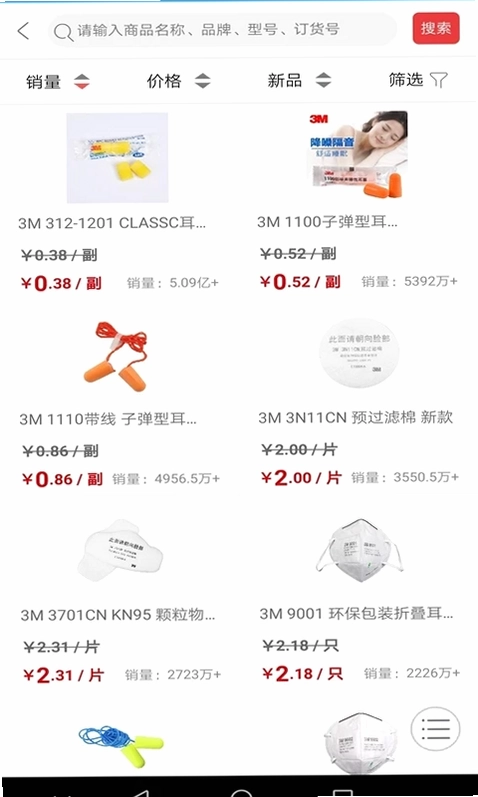
Task: Tap the floating list menu button
Action: (435, 729)
